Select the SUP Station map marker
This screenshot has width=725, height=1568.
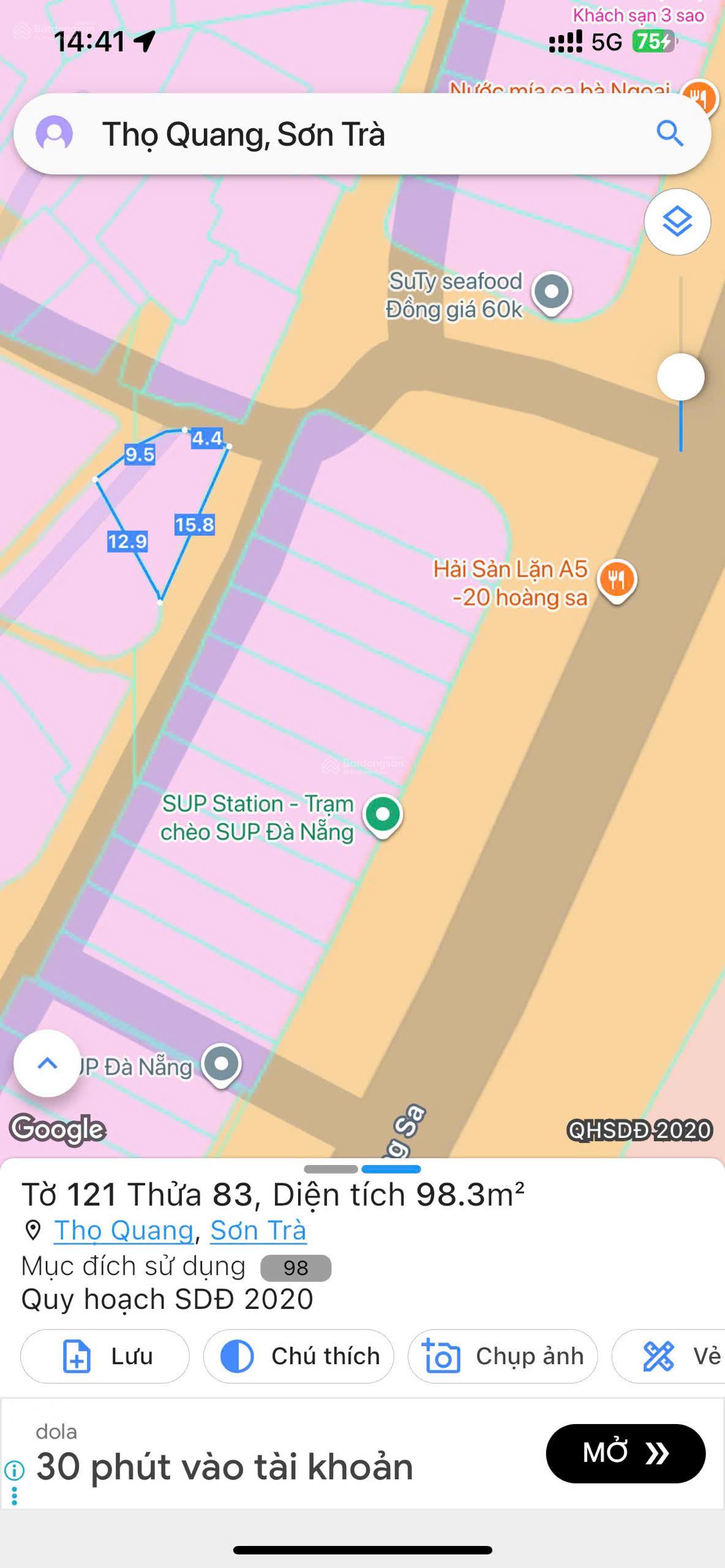[x=383, y=815]
